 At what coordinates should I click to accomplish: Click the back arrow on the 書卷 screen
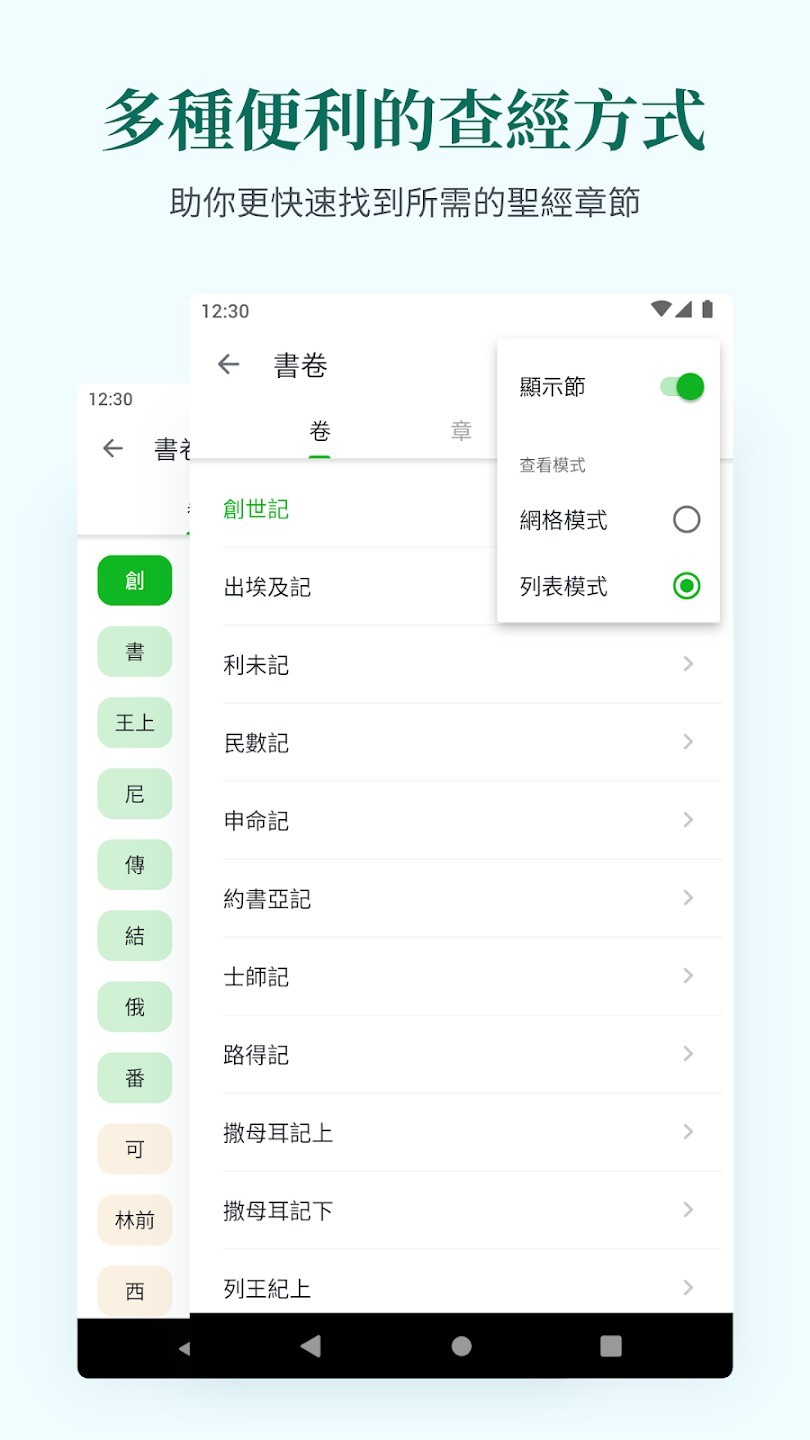point(227,365)
